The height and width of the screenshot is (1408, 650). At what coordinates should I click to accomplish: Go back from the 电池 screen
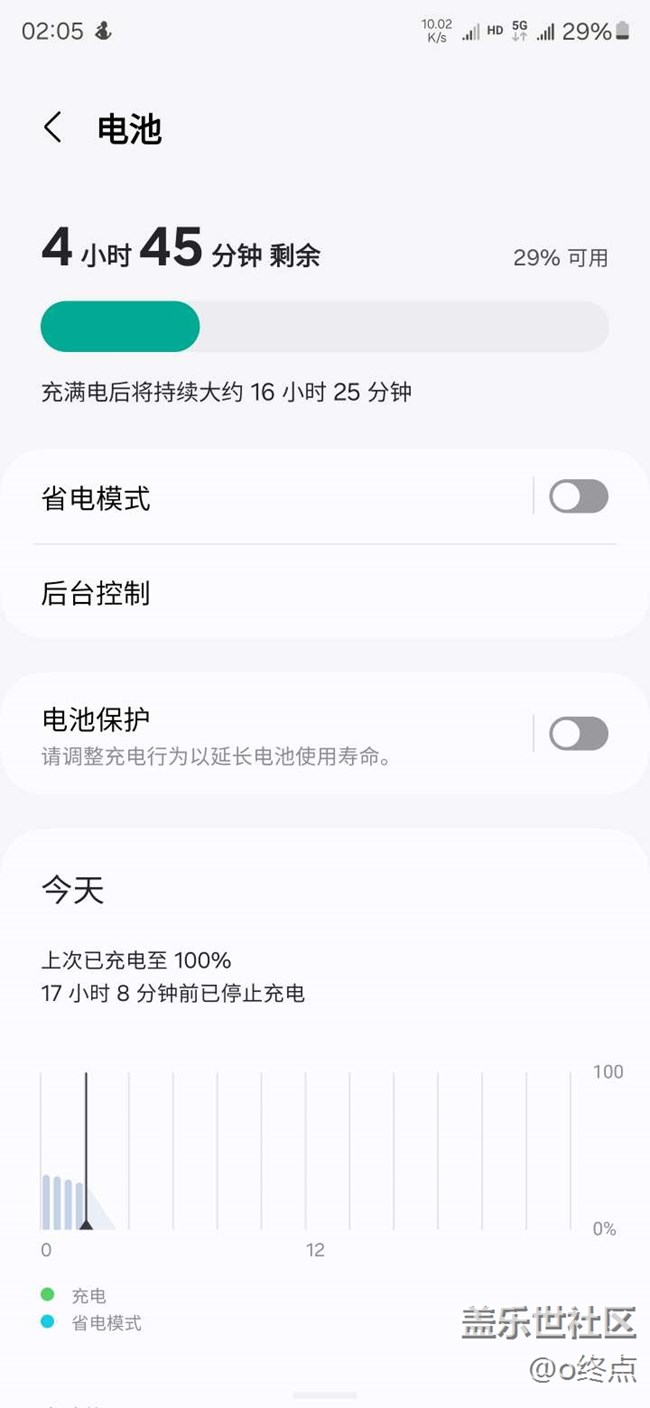pos(53,128)
